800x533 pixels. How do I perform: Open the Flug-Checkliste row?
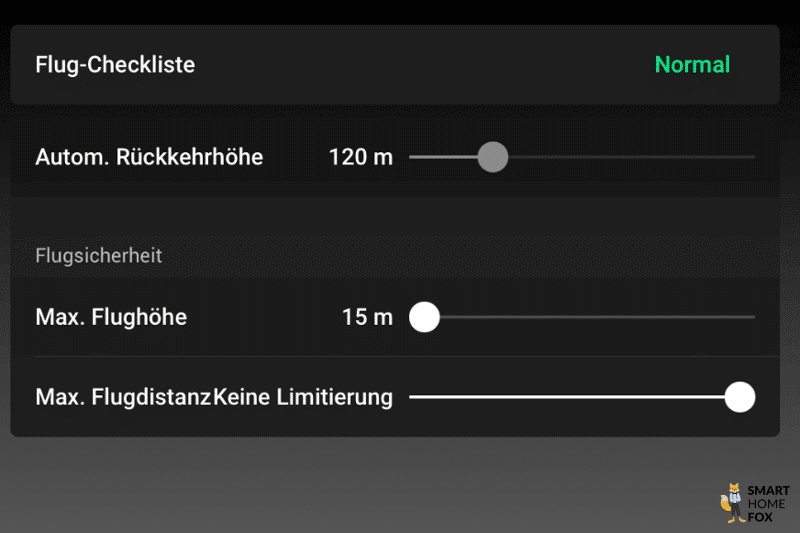click(394, 65)
